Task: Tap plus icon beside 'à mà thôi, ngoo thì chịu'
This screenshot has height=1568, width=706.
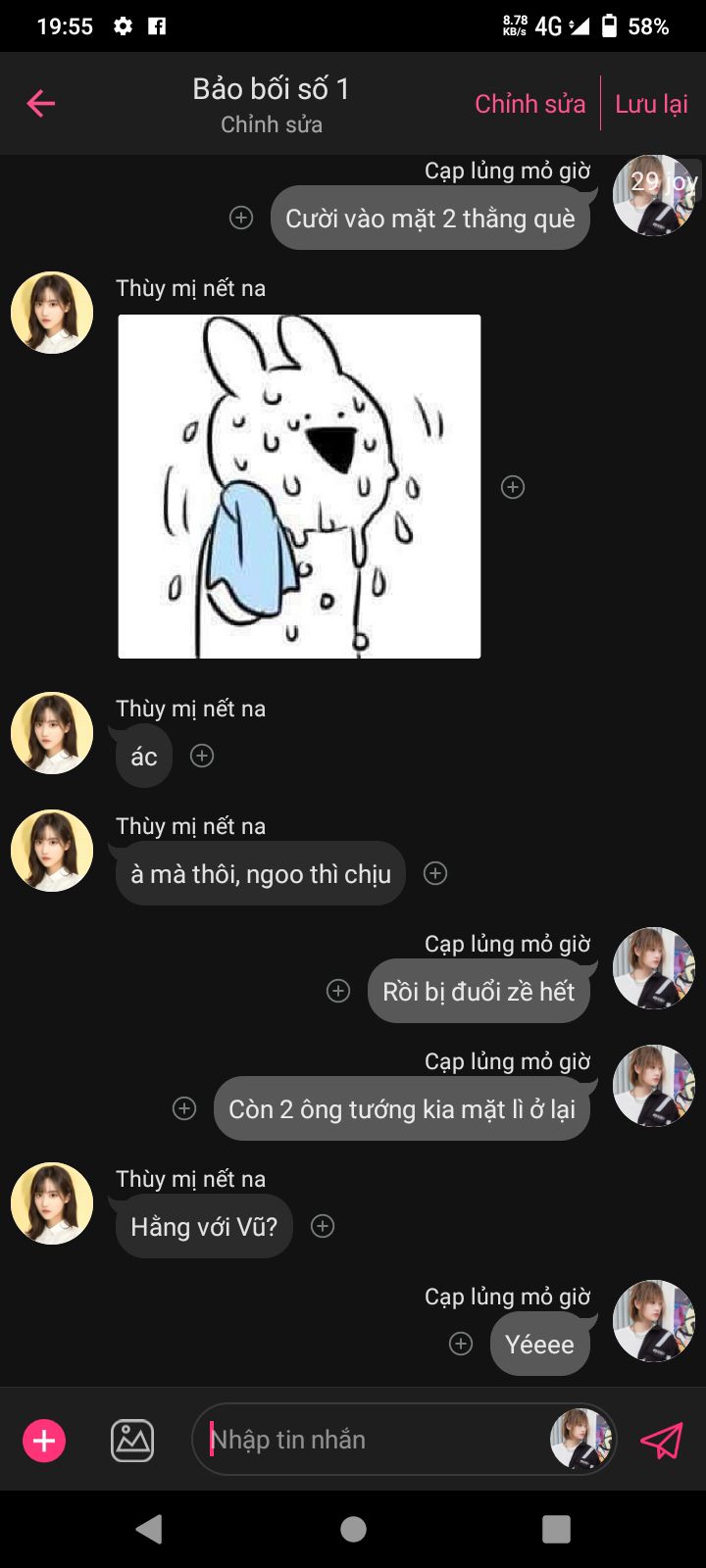Action: pos(435,873)
